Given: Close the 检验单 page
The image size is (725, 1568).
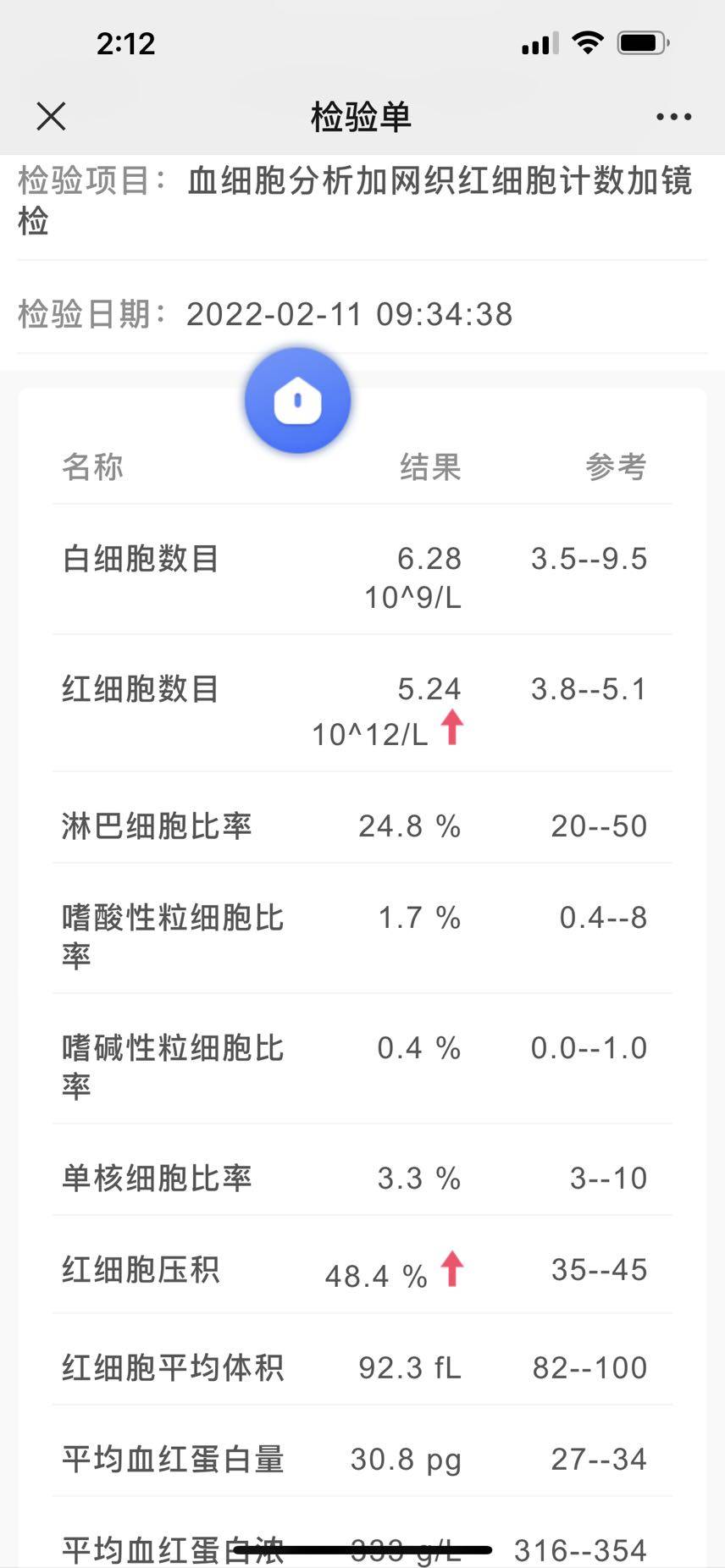Looking at the screenshot, I should (x=51, y=117).
